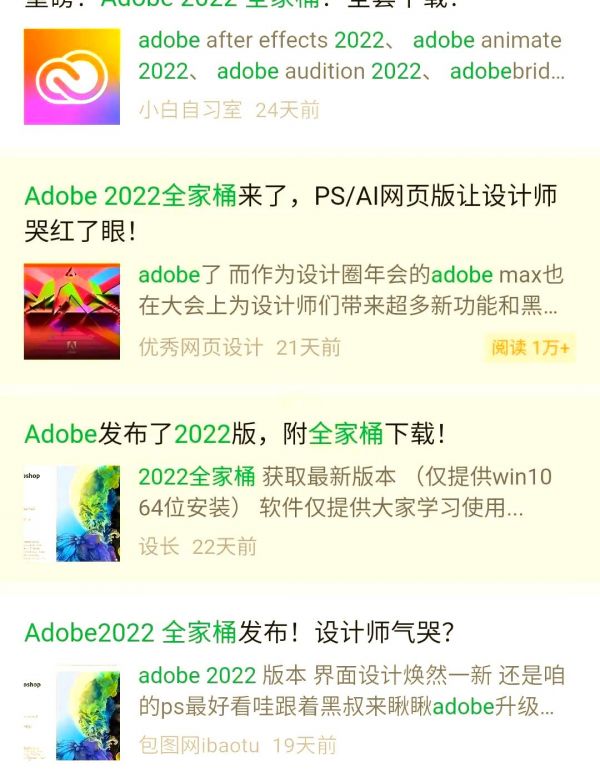The image size is (600, 782).
Task: Tap the Creative Cloud thumbnail from 小白自习室
Action: pyautogui.click(x=71, y=77)
